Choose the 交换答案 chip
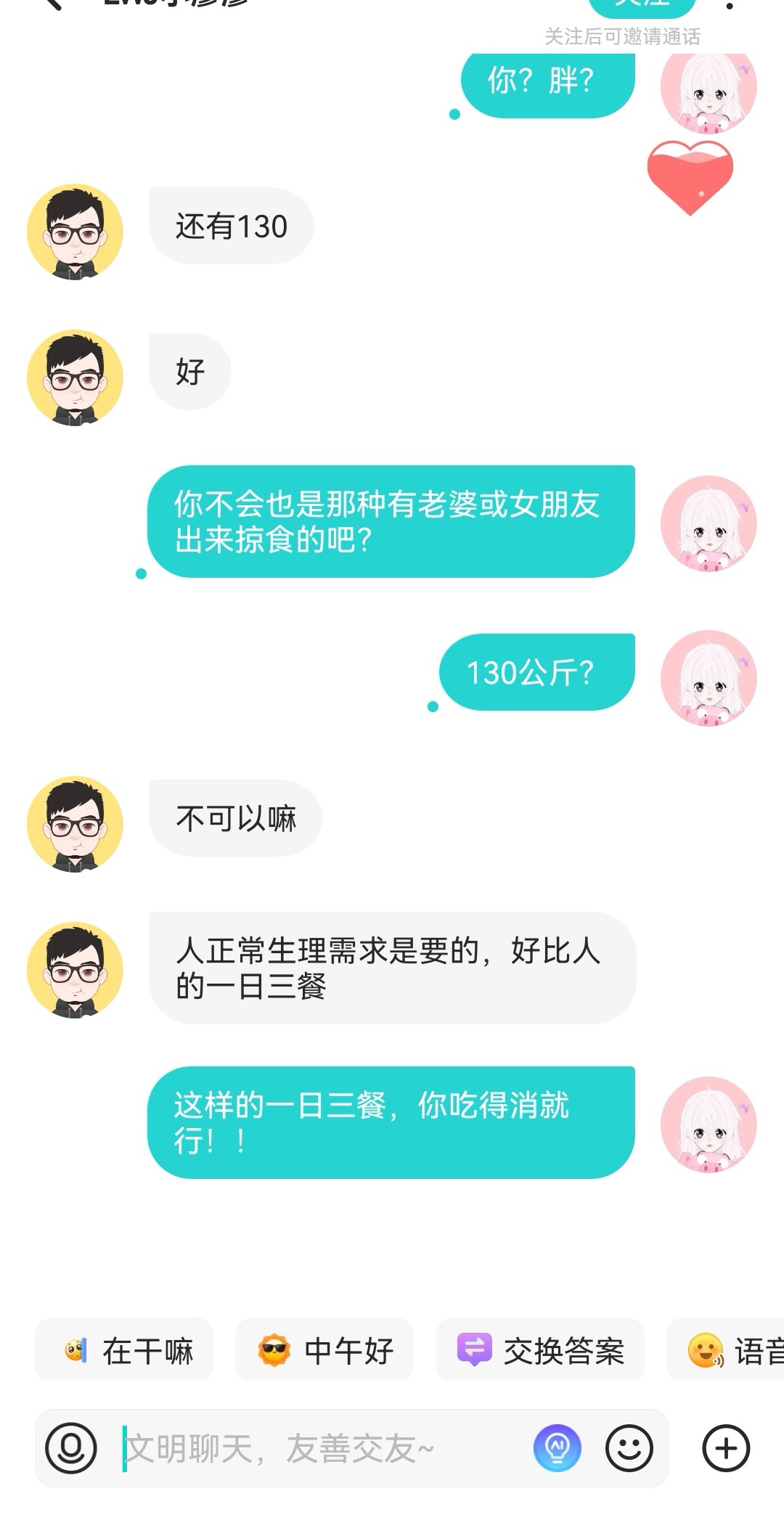Image resolution: width=784 pixels, height=1523 pixels. tap(540, 1350)
